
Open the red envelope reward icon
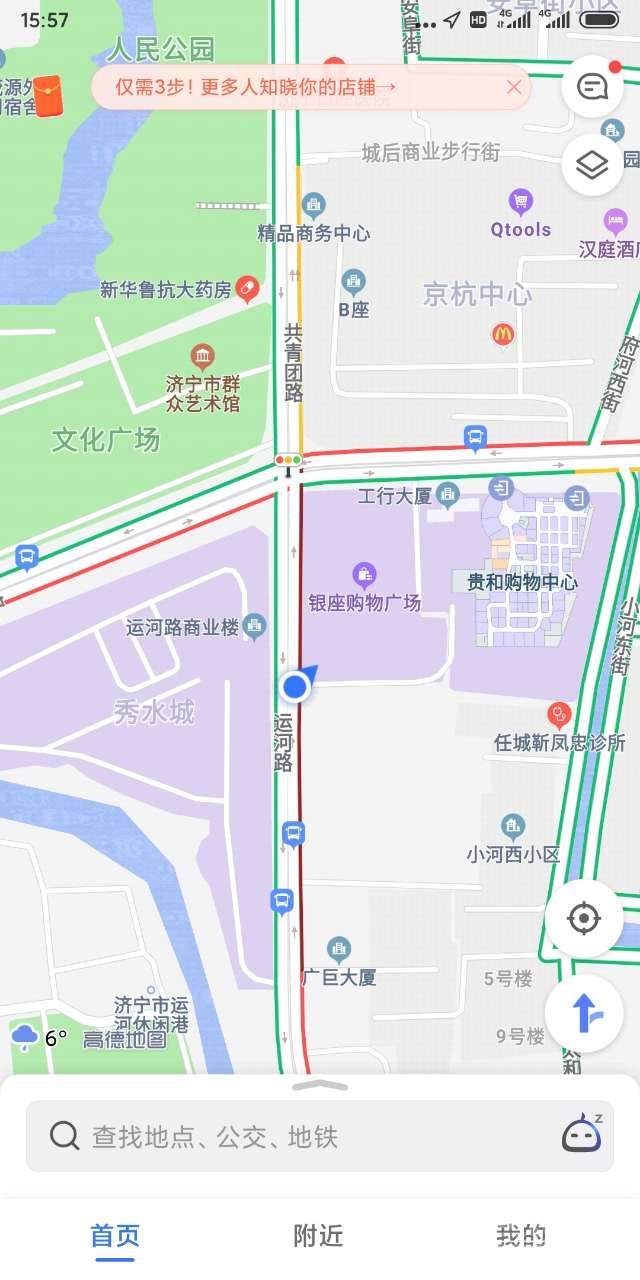47,97
